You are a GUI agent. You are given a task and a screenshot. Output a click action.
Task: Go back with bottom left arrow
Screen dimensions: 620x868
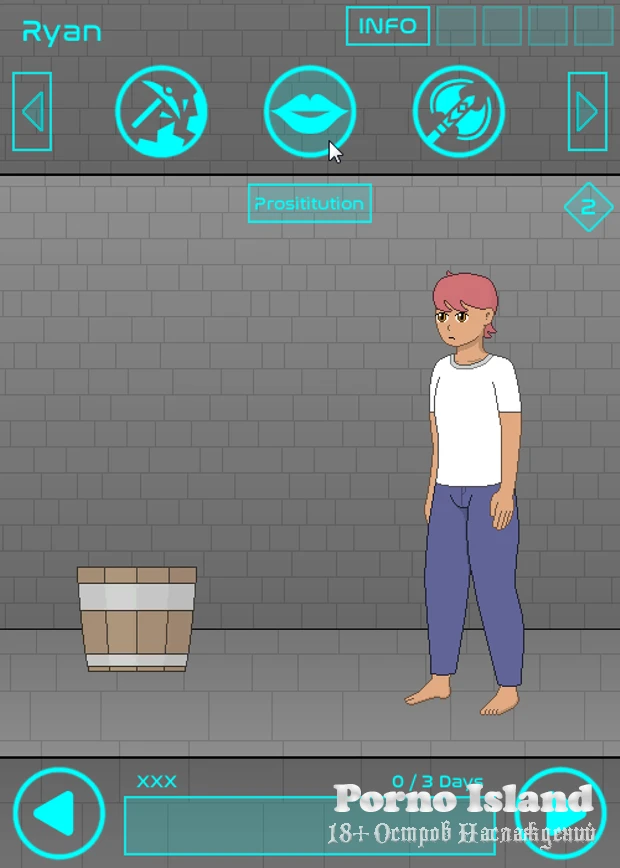pyautogui.click(x=58, y=813)
